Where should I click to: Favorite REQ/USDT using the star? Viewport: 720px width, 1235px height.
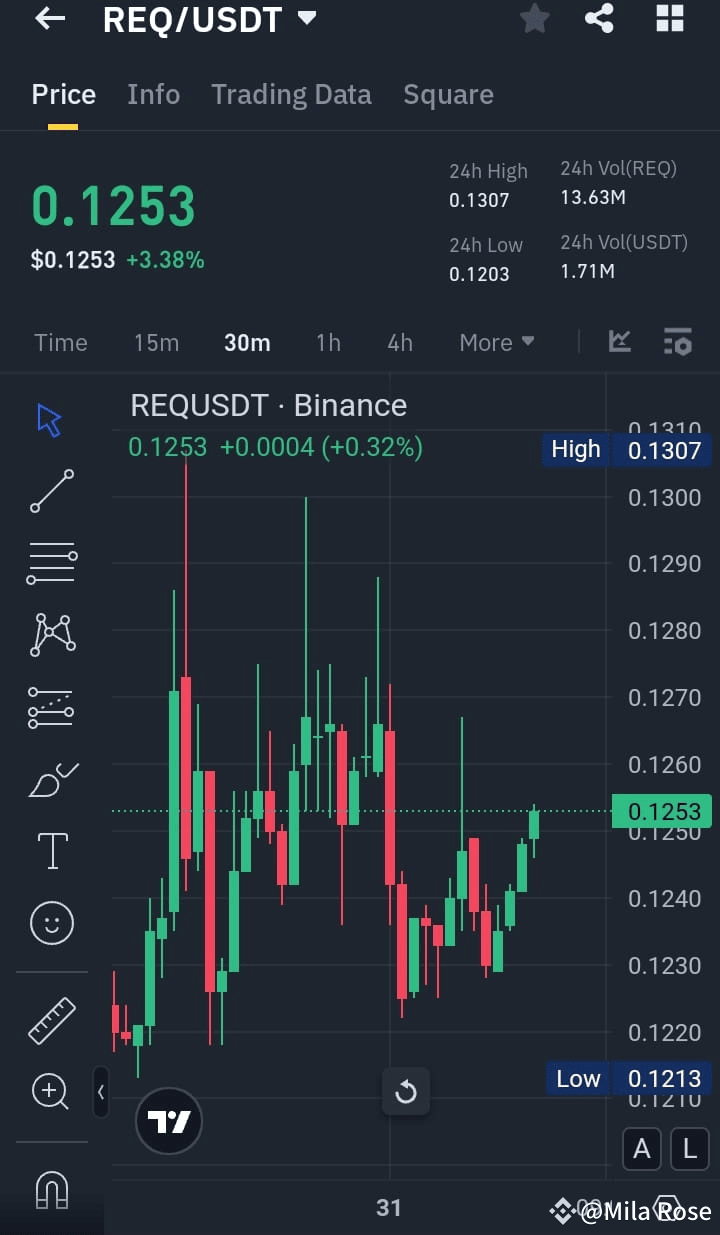[534, 19]
